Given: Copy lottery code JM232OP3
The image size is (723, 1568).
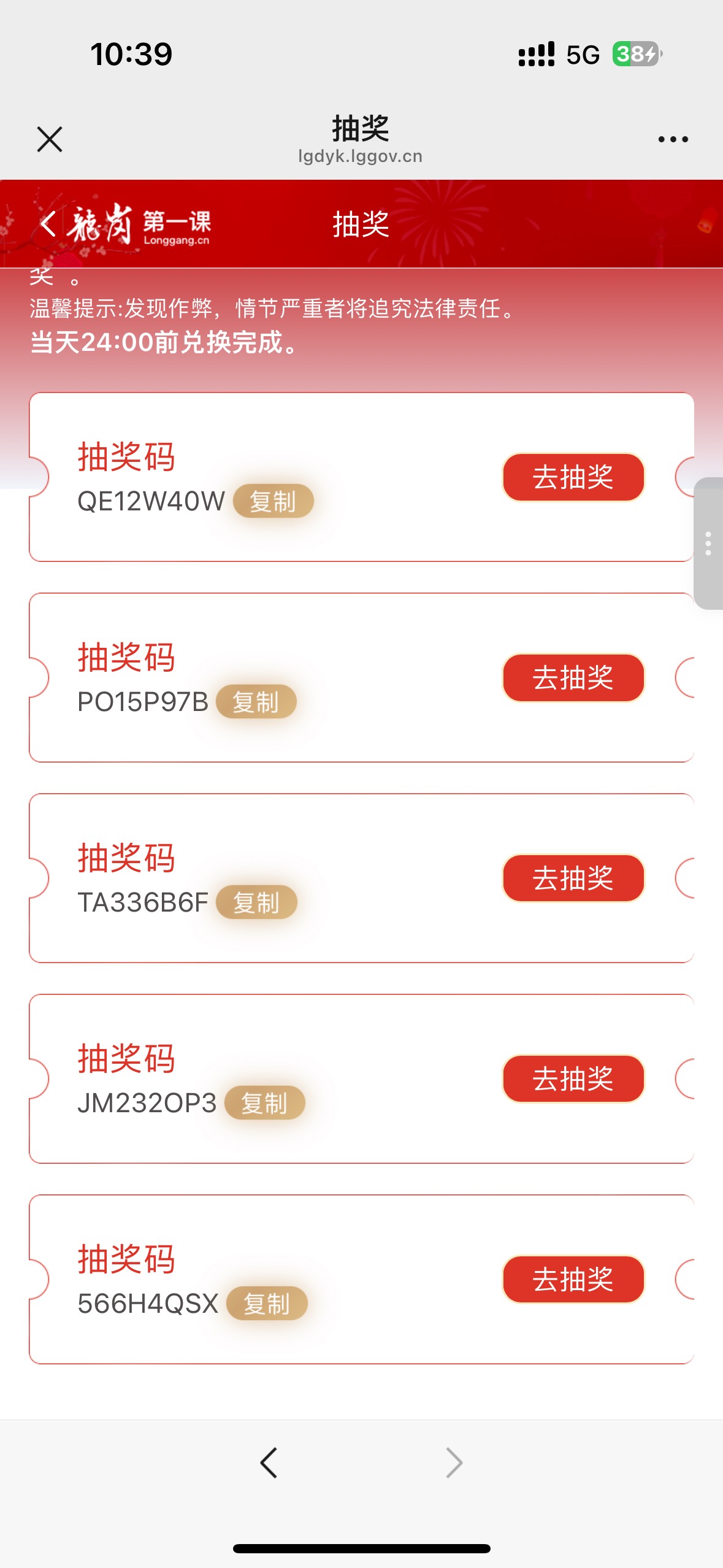Looking at the screenshot, I should (264, 1103).
